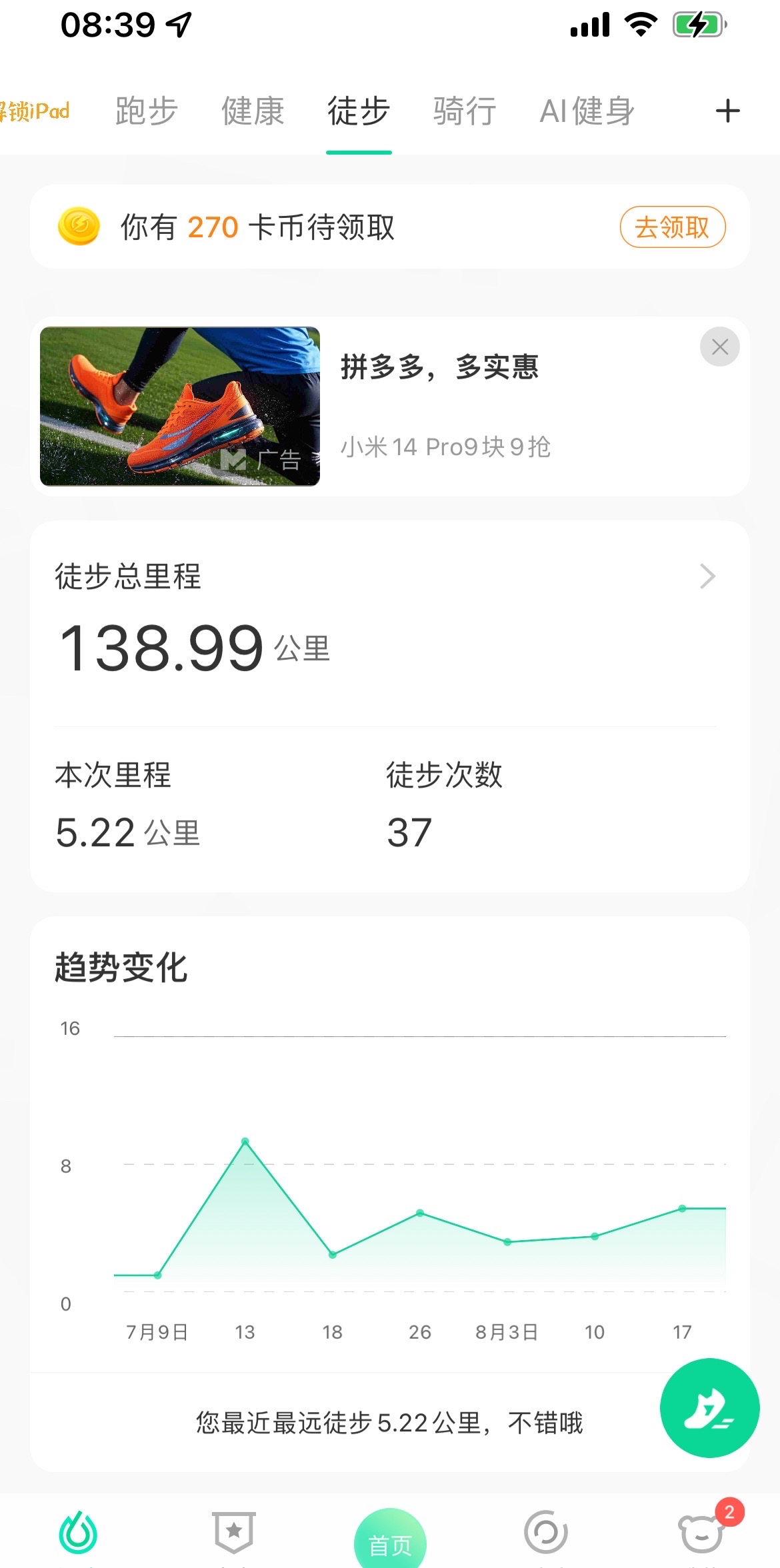Select the AI健身 tab
Image resolution: width=780 pixels, height=1568 pixels.
point(587,111)
